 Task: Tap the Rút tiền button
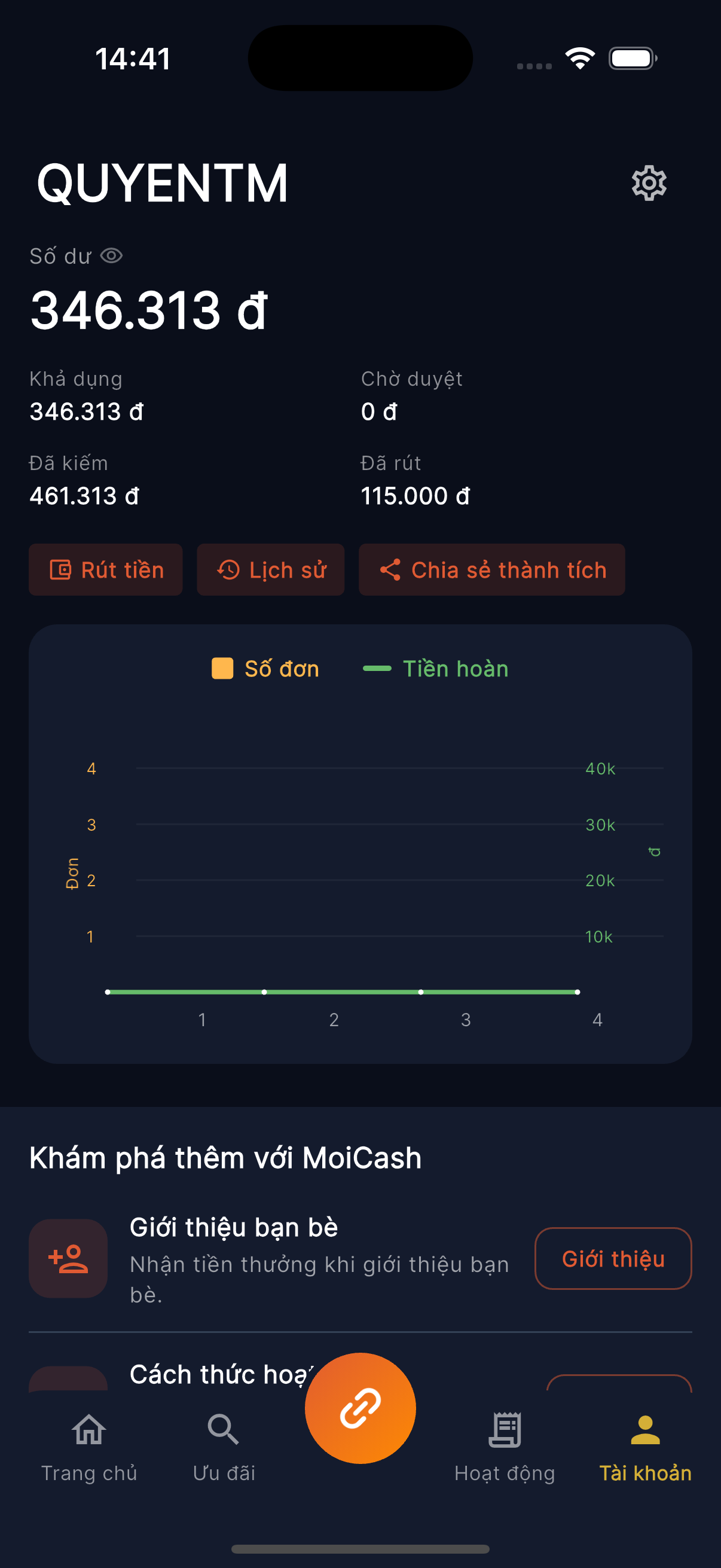106,570
